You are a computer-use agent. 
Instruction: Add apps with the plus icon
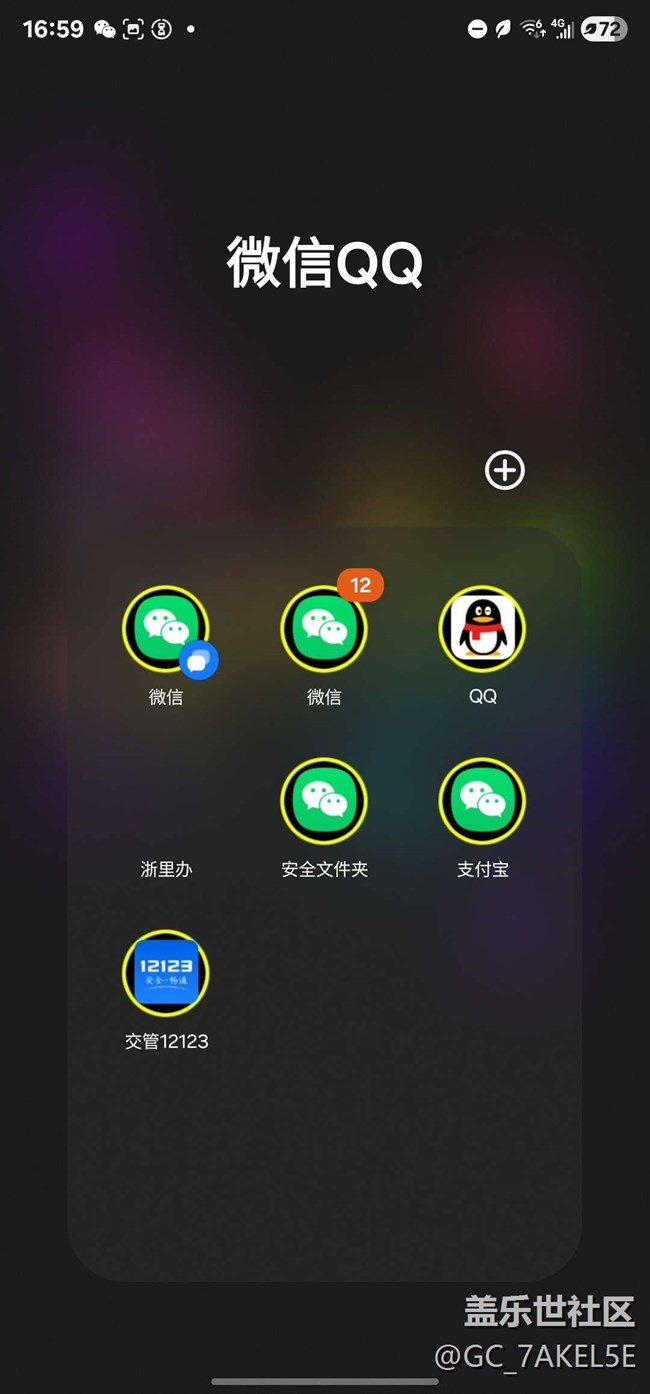point(505,470)
